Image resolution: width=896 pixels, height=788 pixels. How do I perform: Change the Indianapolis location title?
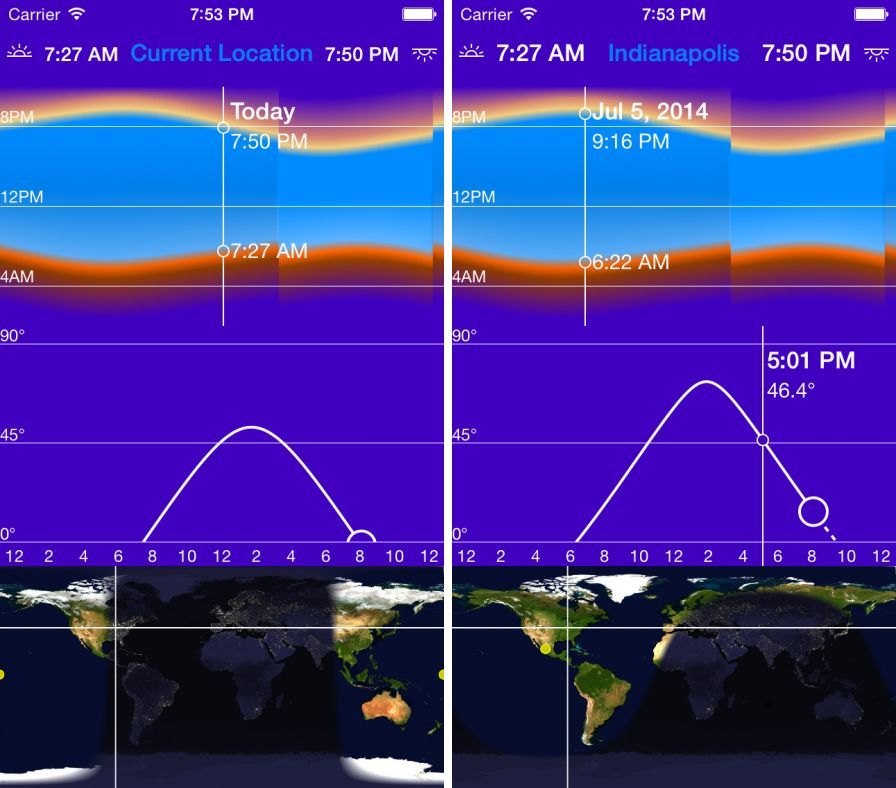[x=673, y=54]
